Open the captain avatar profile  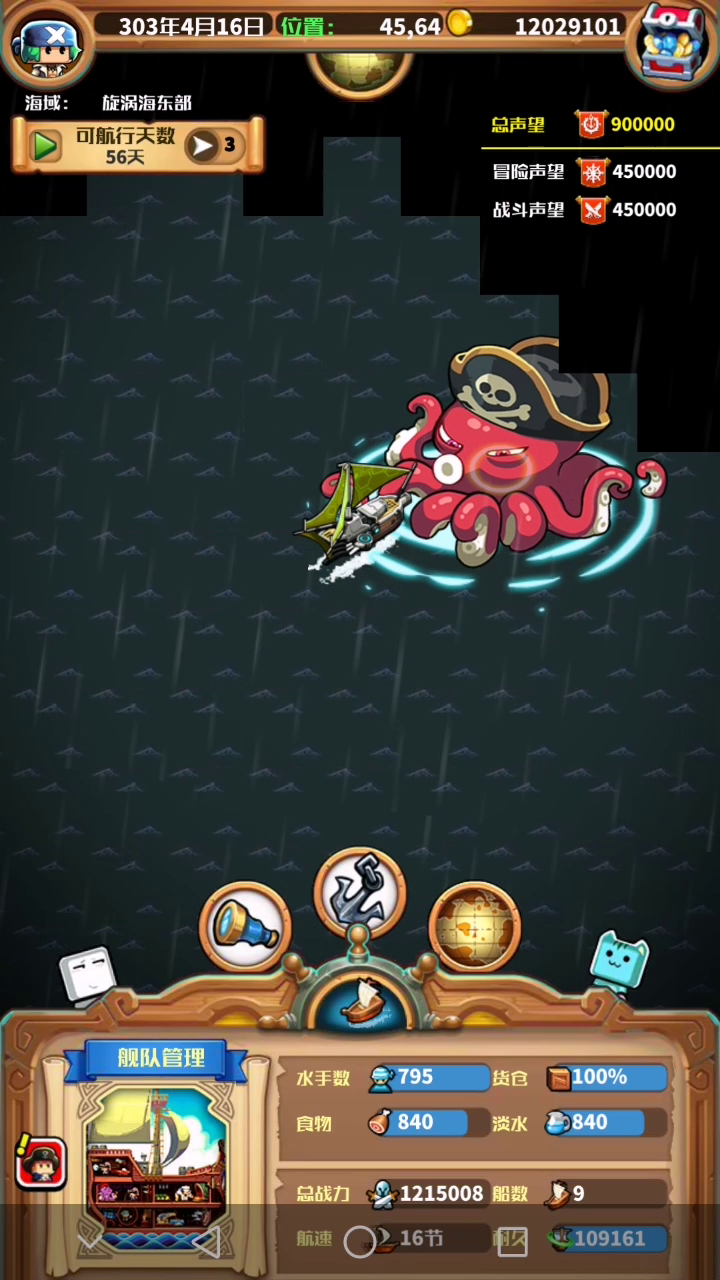point(46,42)
